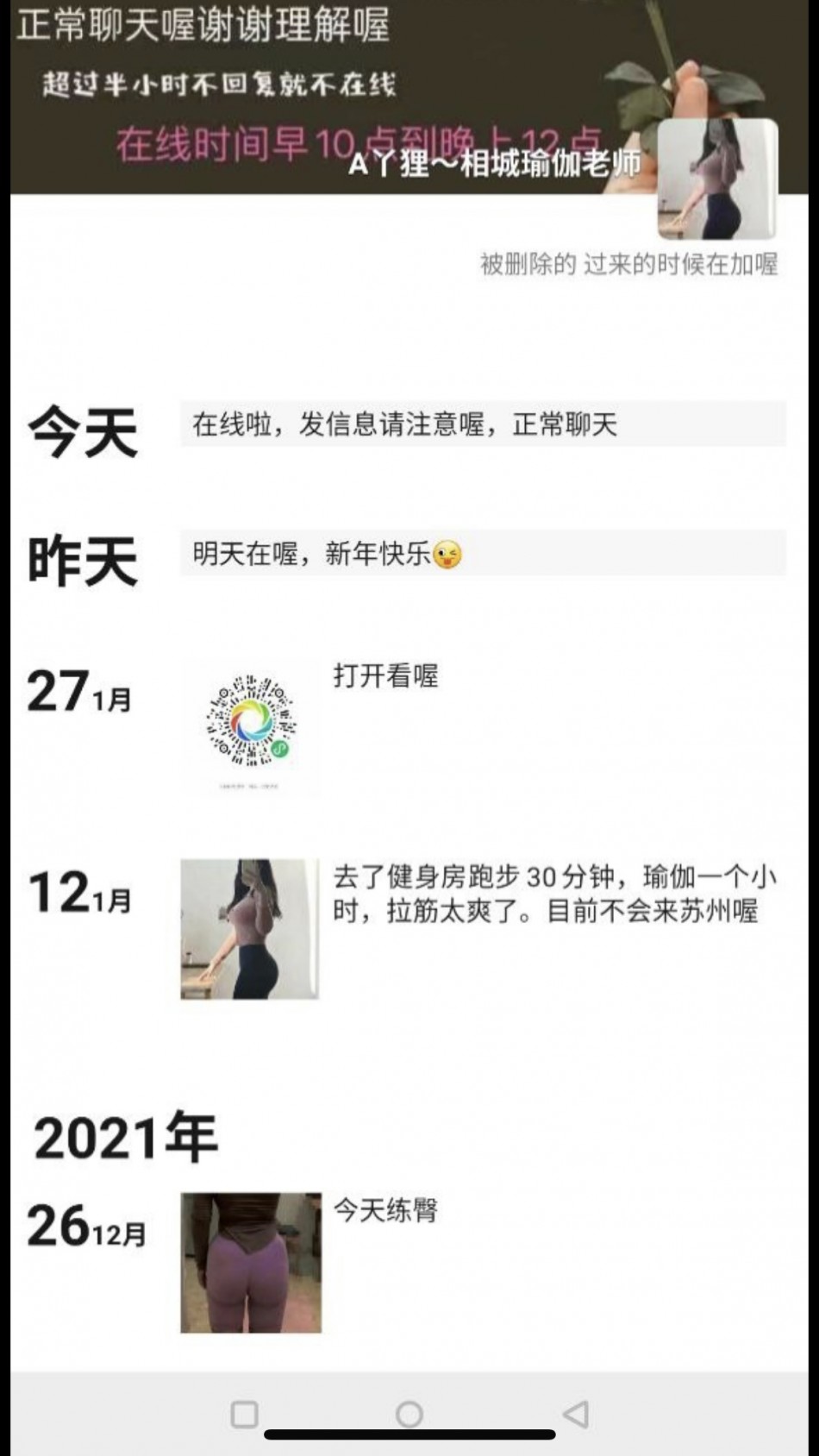This screenshot has height=1456, width=819.
Task: Open the January 12 gym post photo
Action: click(x=249, y=929)
